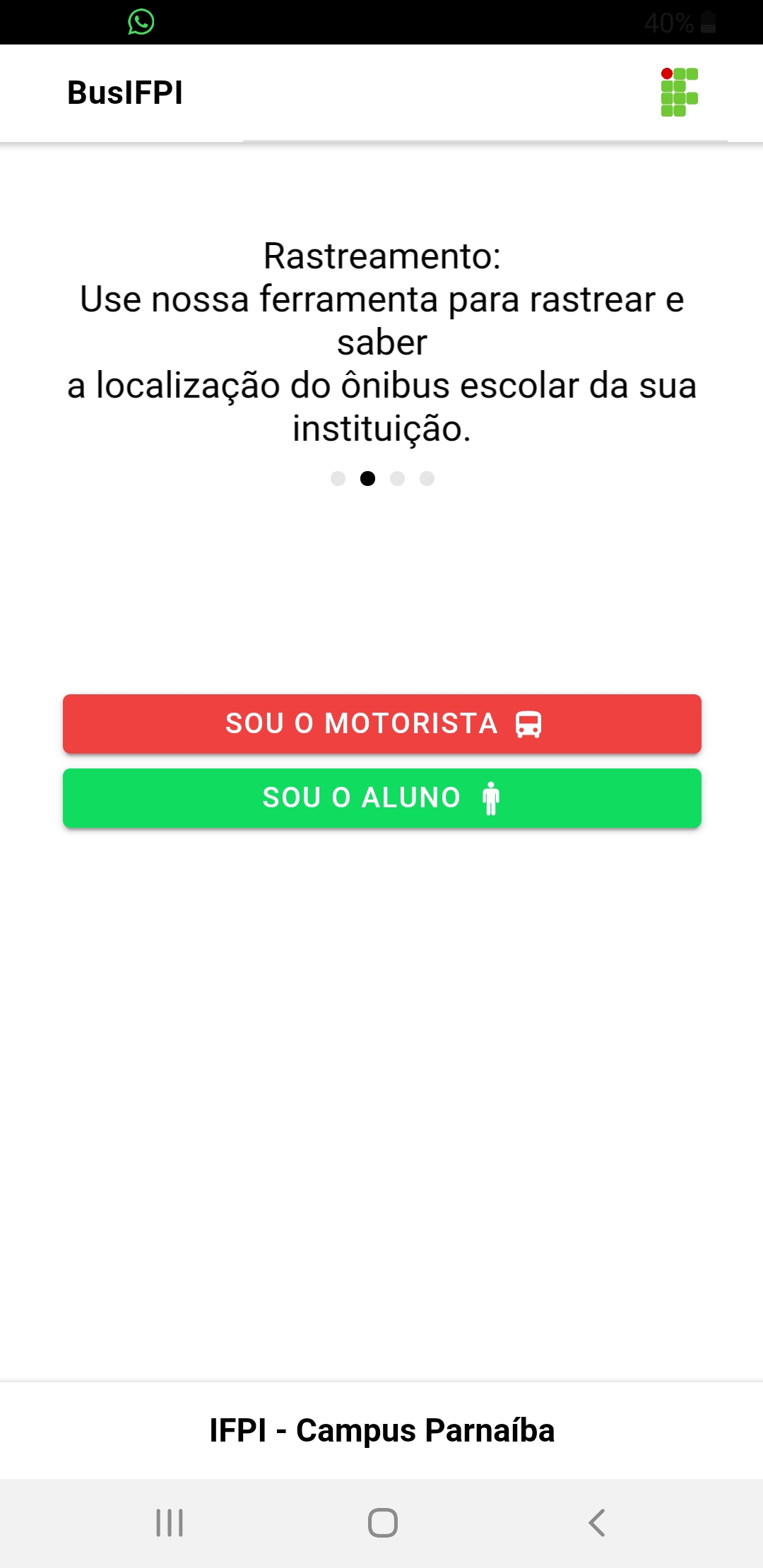Show the fourth carousel slide dot
The image size is (763, 1568).
(x=427, y=479)
